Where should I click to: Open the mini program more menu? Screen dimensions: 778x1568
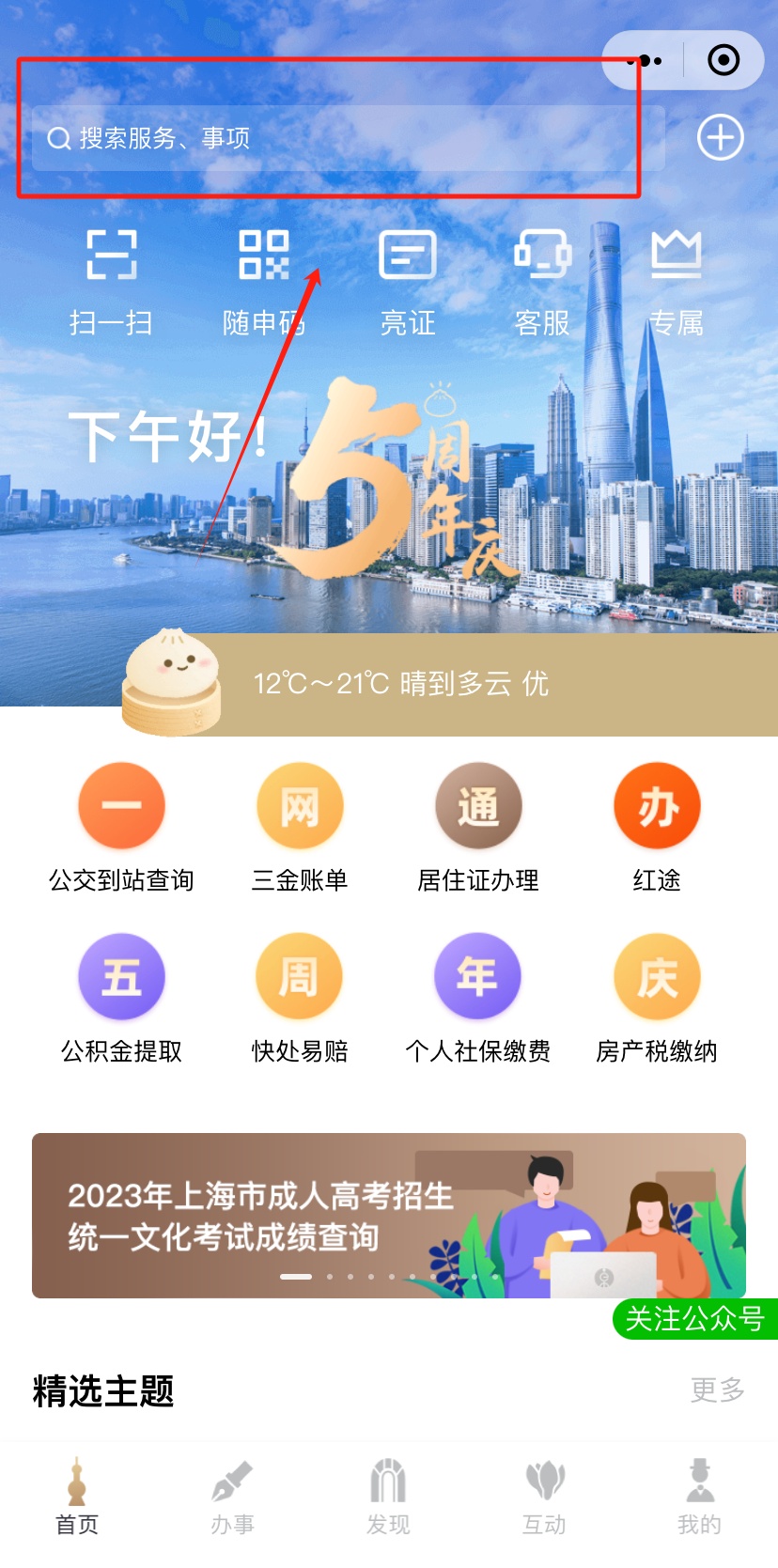[x=646, y=61]
